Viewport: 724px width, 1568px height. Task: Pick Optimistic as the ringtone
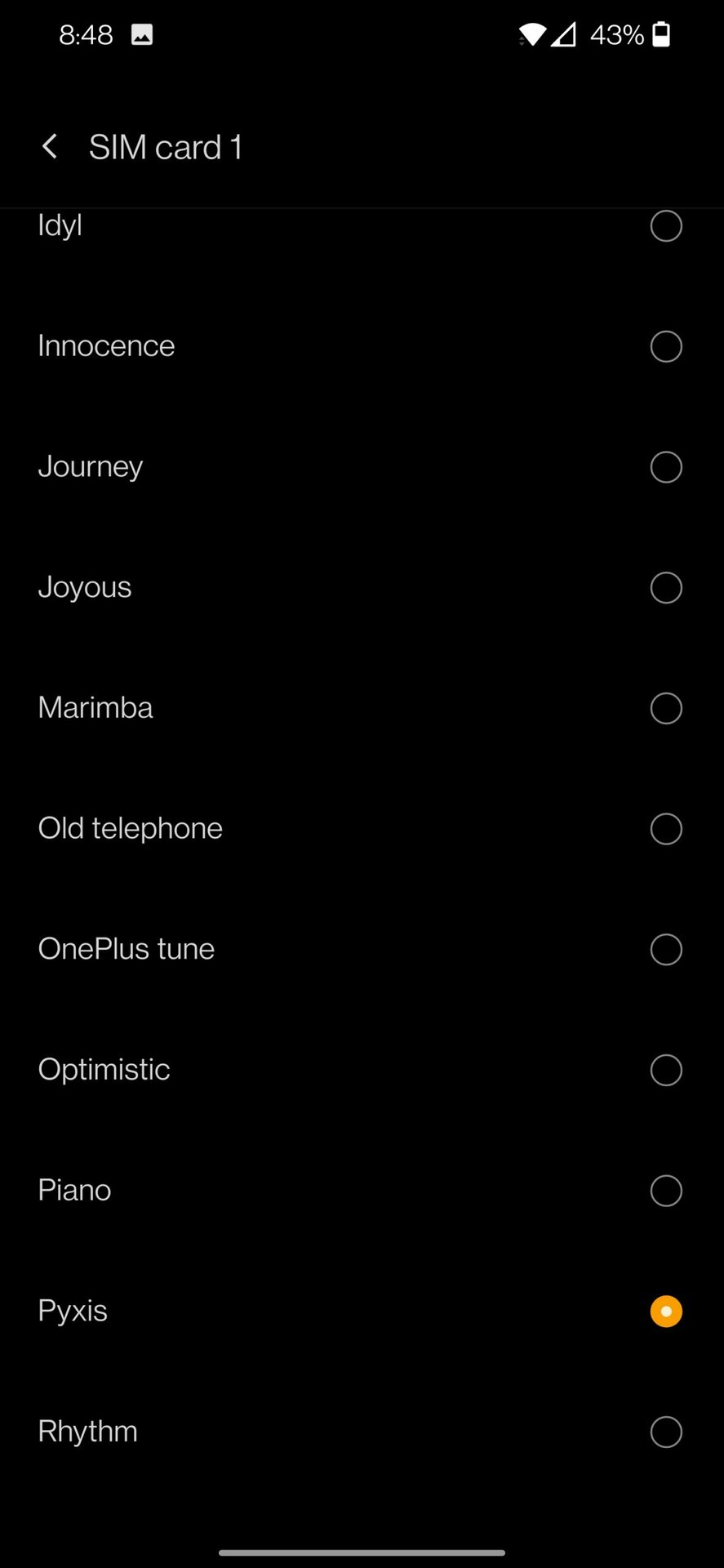[665, 1070]
